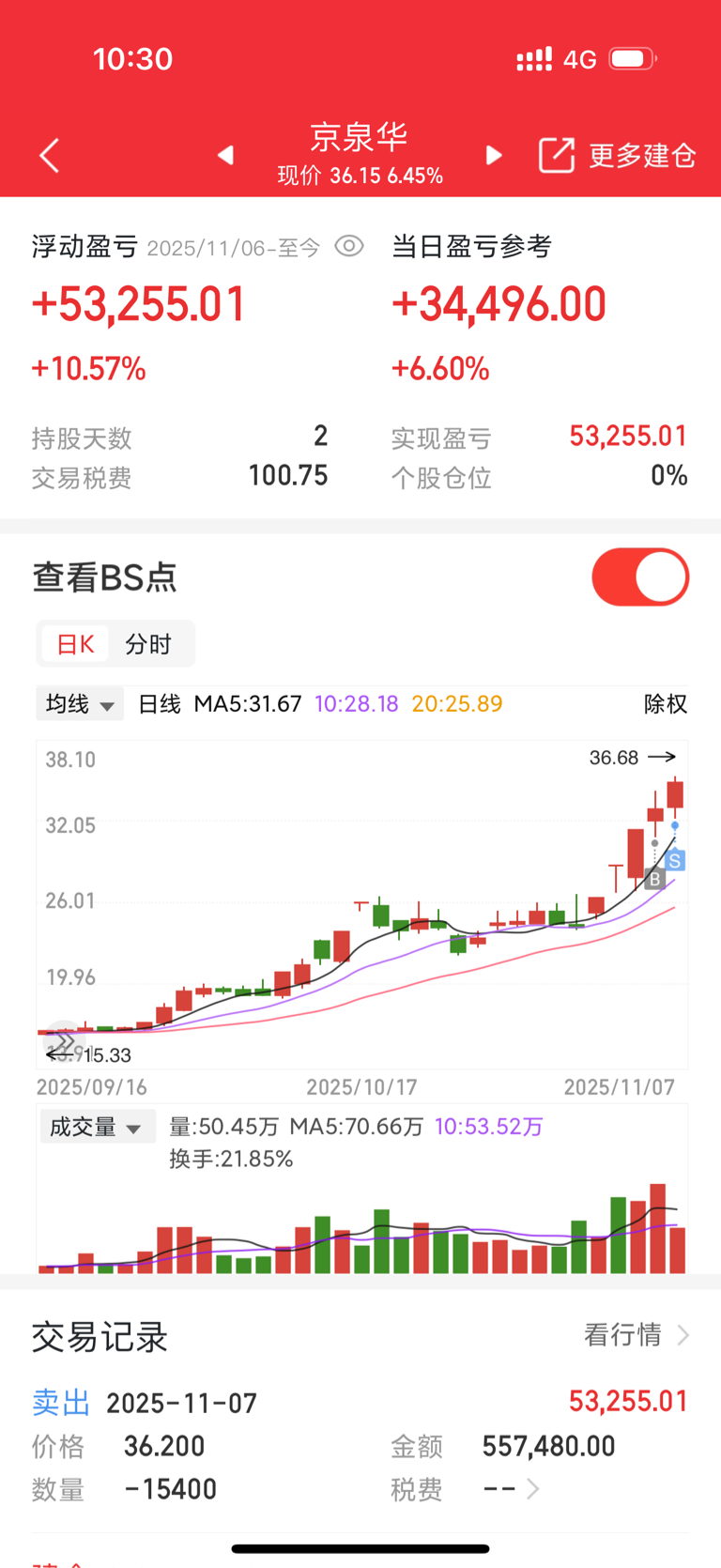This screenshot has height=1568, width=721.
Task: Switch to the previous stock position
Action: [x=225, y=155]
